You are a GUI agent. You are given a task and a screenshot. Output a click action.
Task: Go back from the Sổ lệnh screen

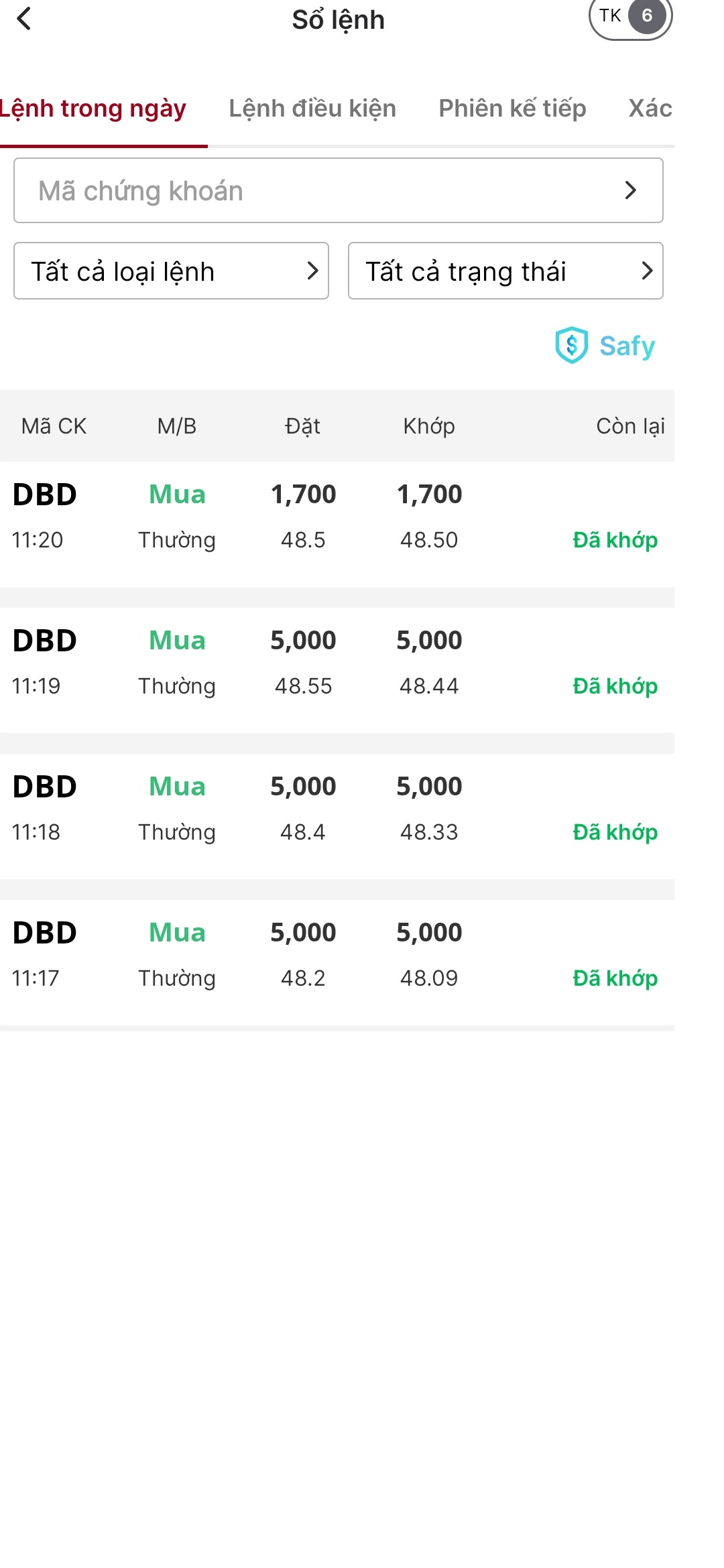pos(24,19)
